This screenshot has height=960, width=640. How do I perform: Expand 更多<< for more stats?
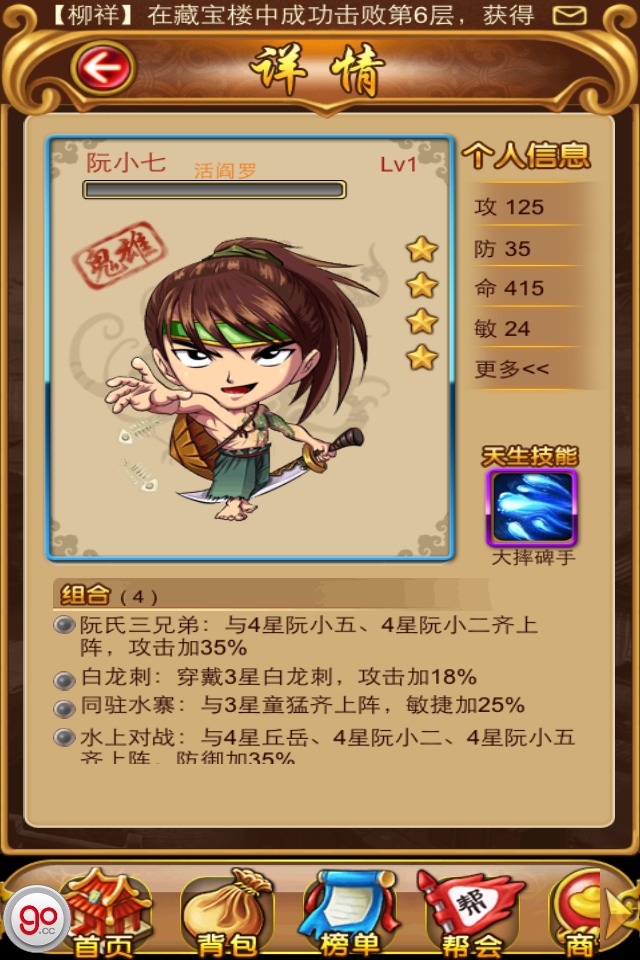(512, 369)
